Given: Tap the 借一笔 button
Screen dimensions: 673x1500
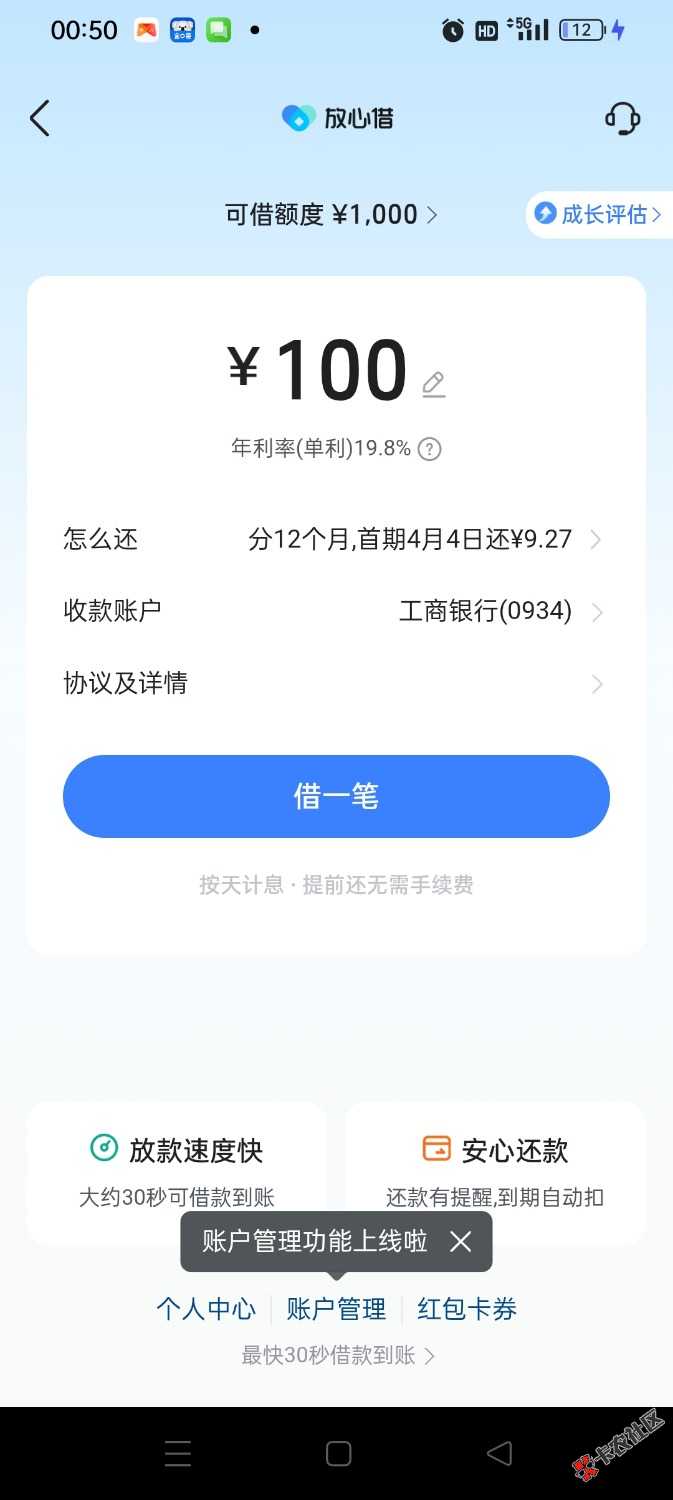Looking at the screenshot, I should pyautogui.click(x=336, y=796).
